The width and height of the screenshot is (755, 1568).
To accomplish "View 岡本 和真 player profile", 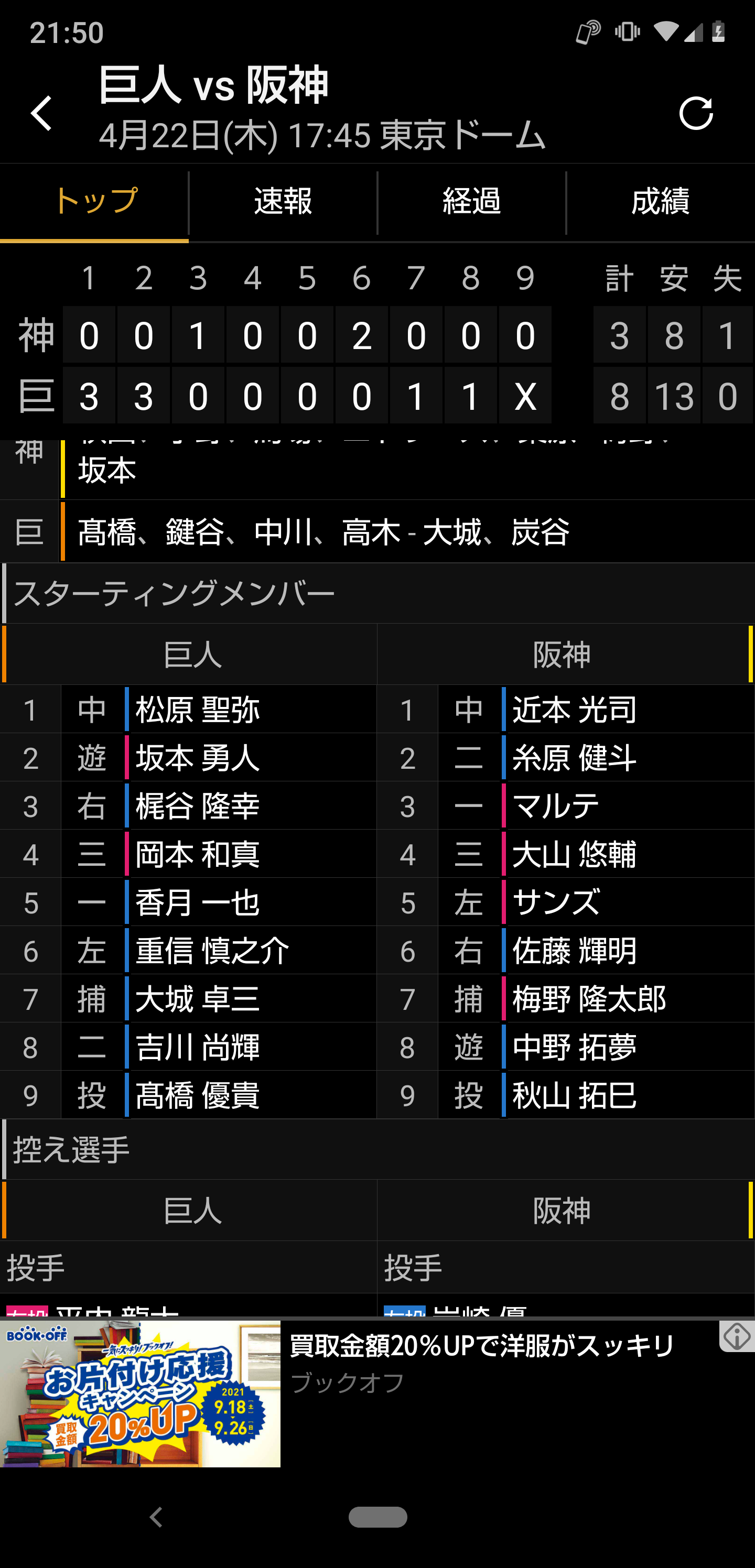I will point(198,855).
